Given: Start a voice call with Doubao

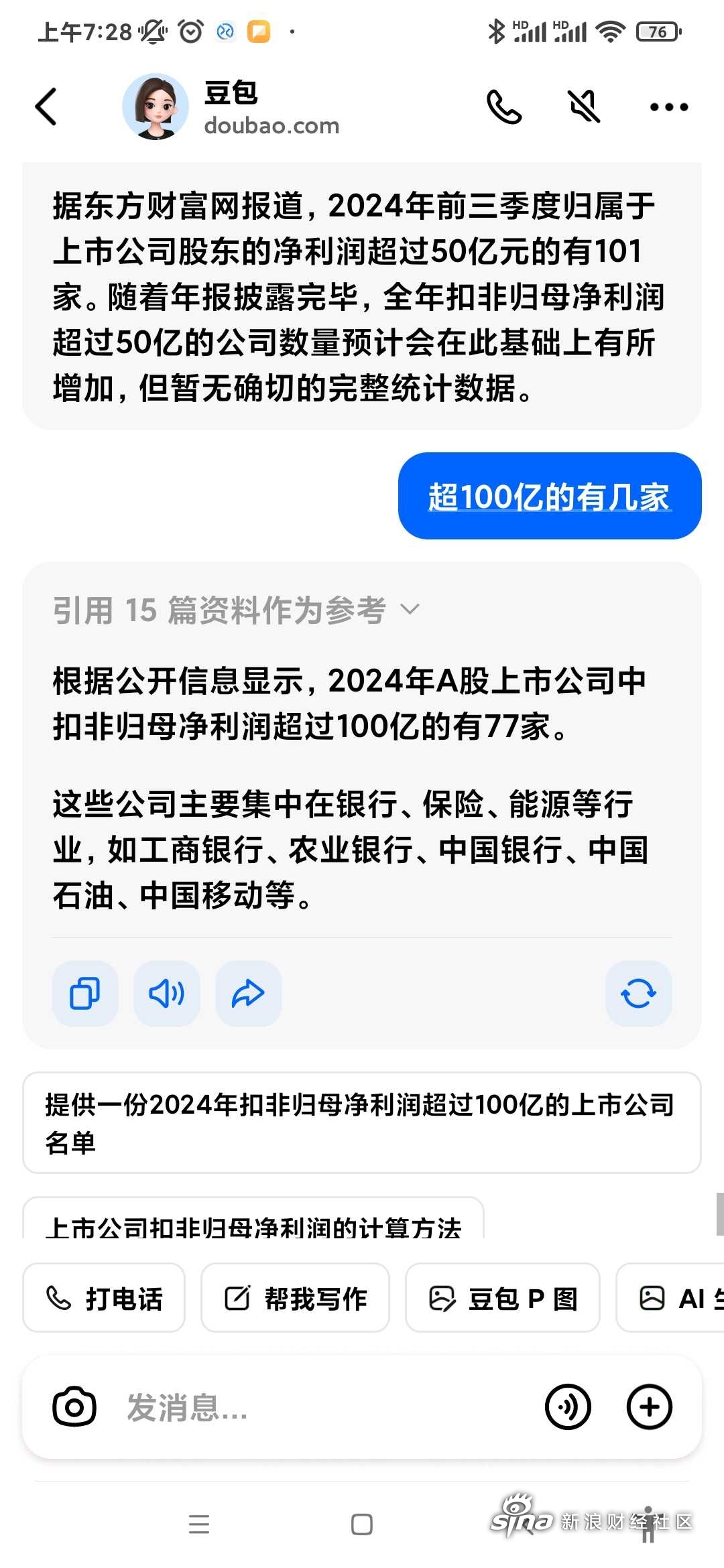Looking at the screenshot, I should 503,107.
